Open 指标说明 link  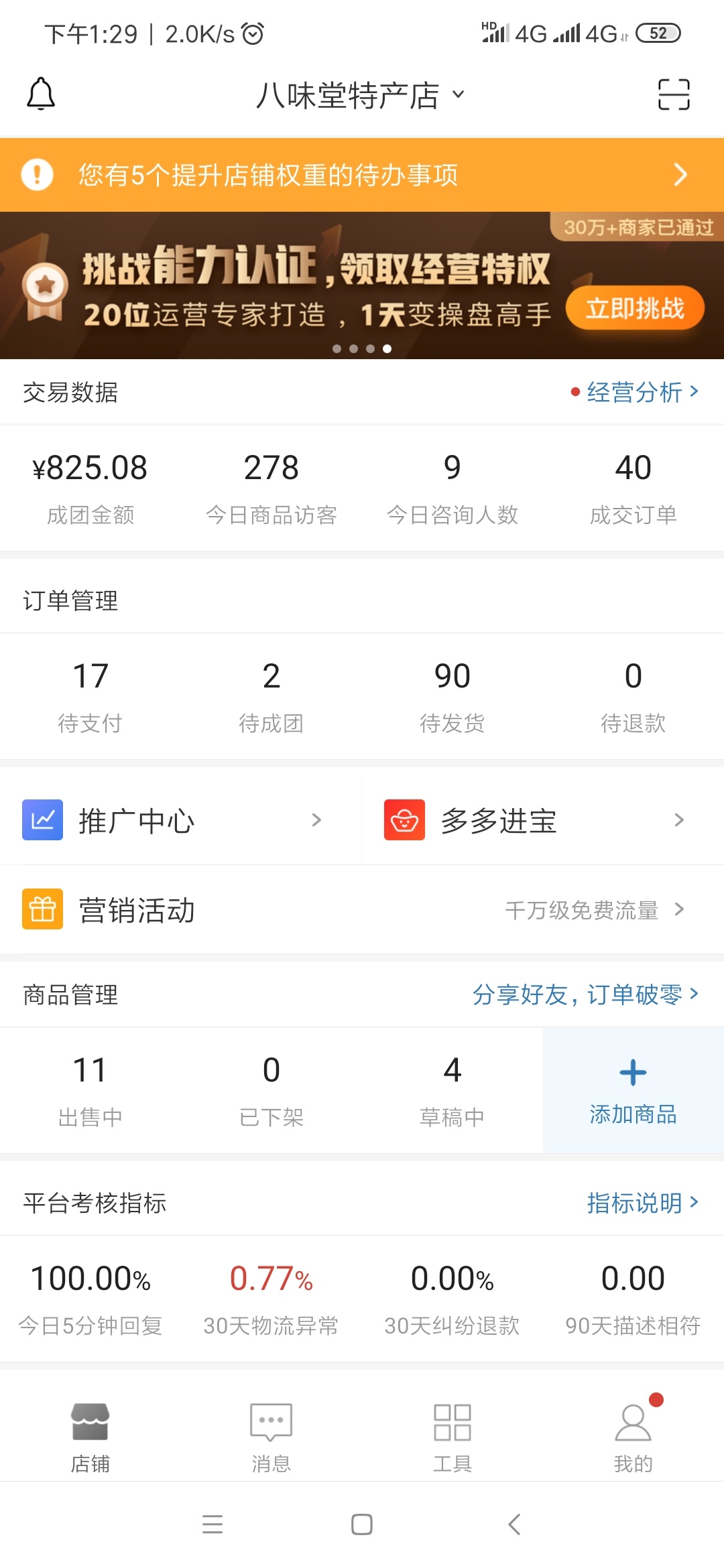point(642,1203)
